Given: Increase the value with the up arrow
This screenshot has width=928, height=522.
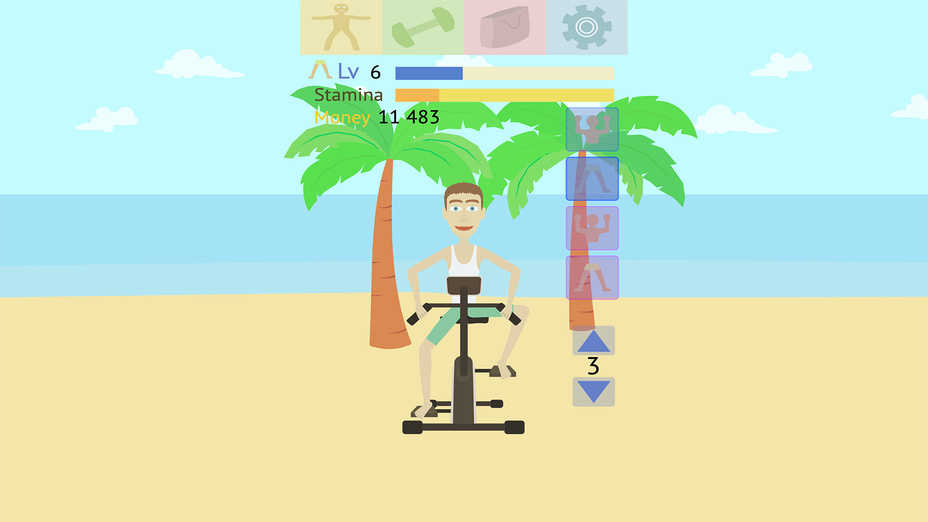Looking at the screenshot, I should (x=594, y=341).
